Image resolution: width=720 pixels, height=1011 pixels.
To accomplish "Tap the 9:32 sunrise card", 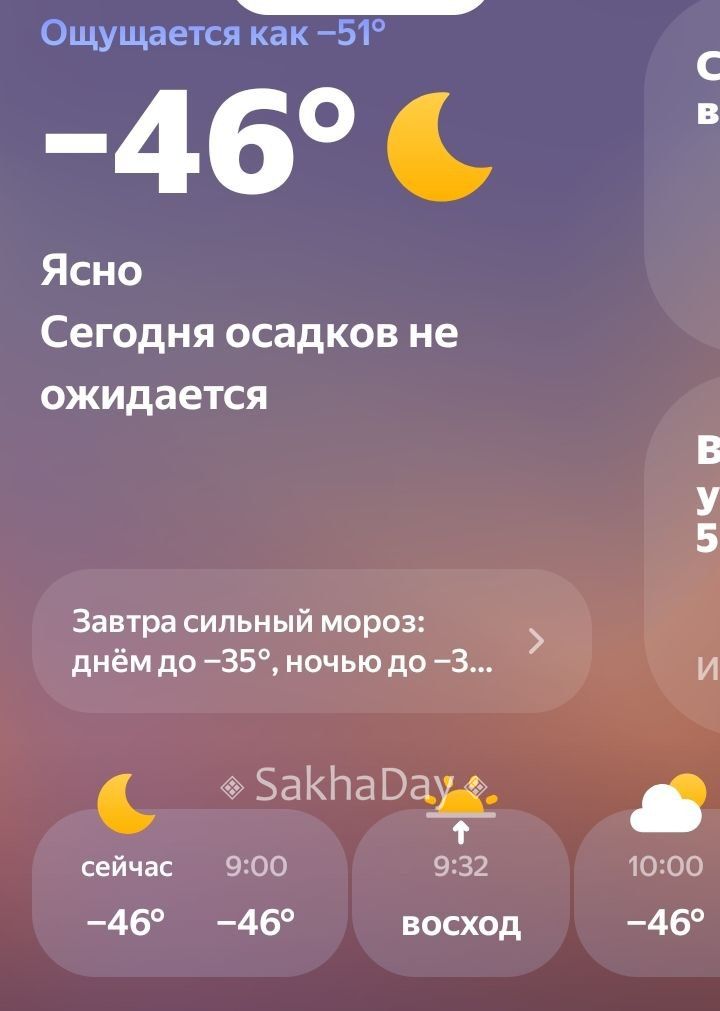I will pyautogui.click(x=461, y=893).
